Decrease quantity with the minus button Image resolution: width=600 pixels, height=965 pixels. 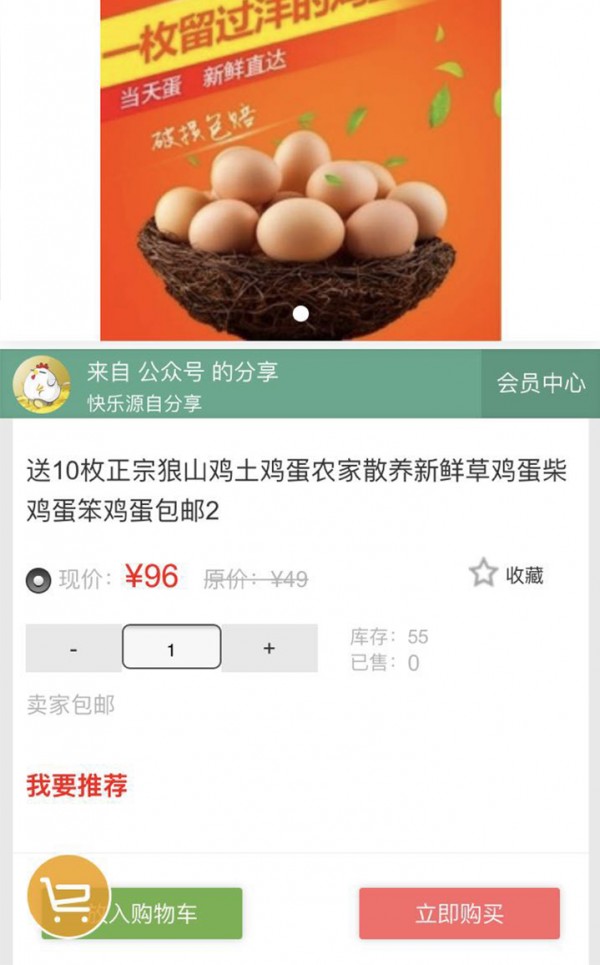coord(74,648)
